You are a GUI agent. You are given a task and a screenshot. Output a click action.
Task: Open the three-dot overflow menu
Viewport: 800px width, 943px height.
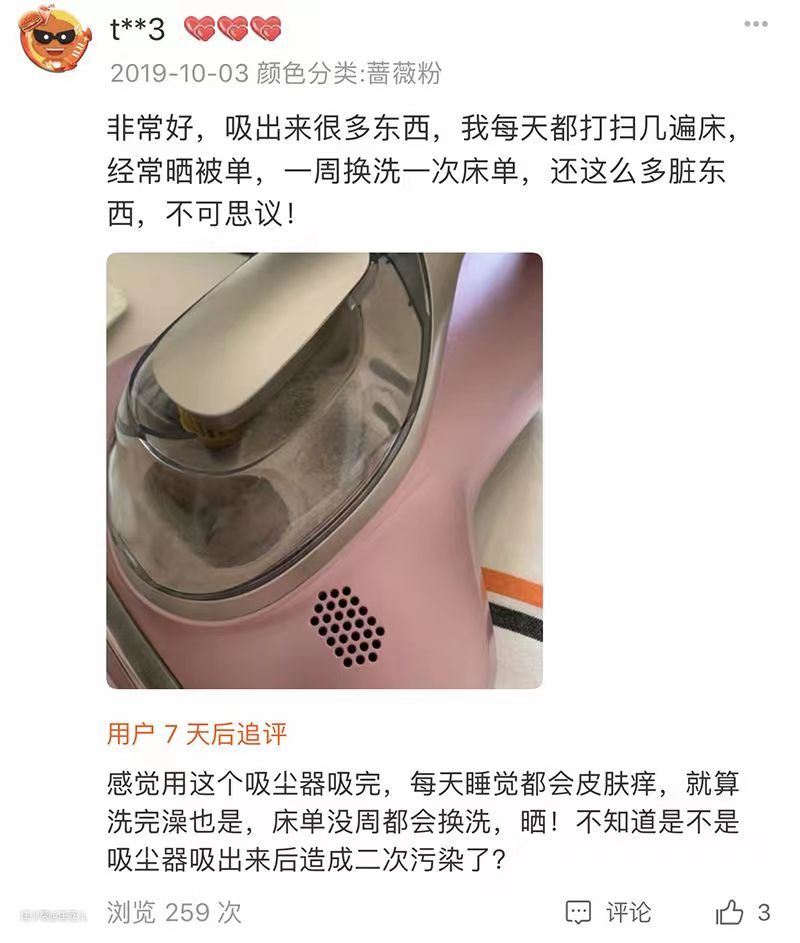pyautogui.click(x=755, y=24)
